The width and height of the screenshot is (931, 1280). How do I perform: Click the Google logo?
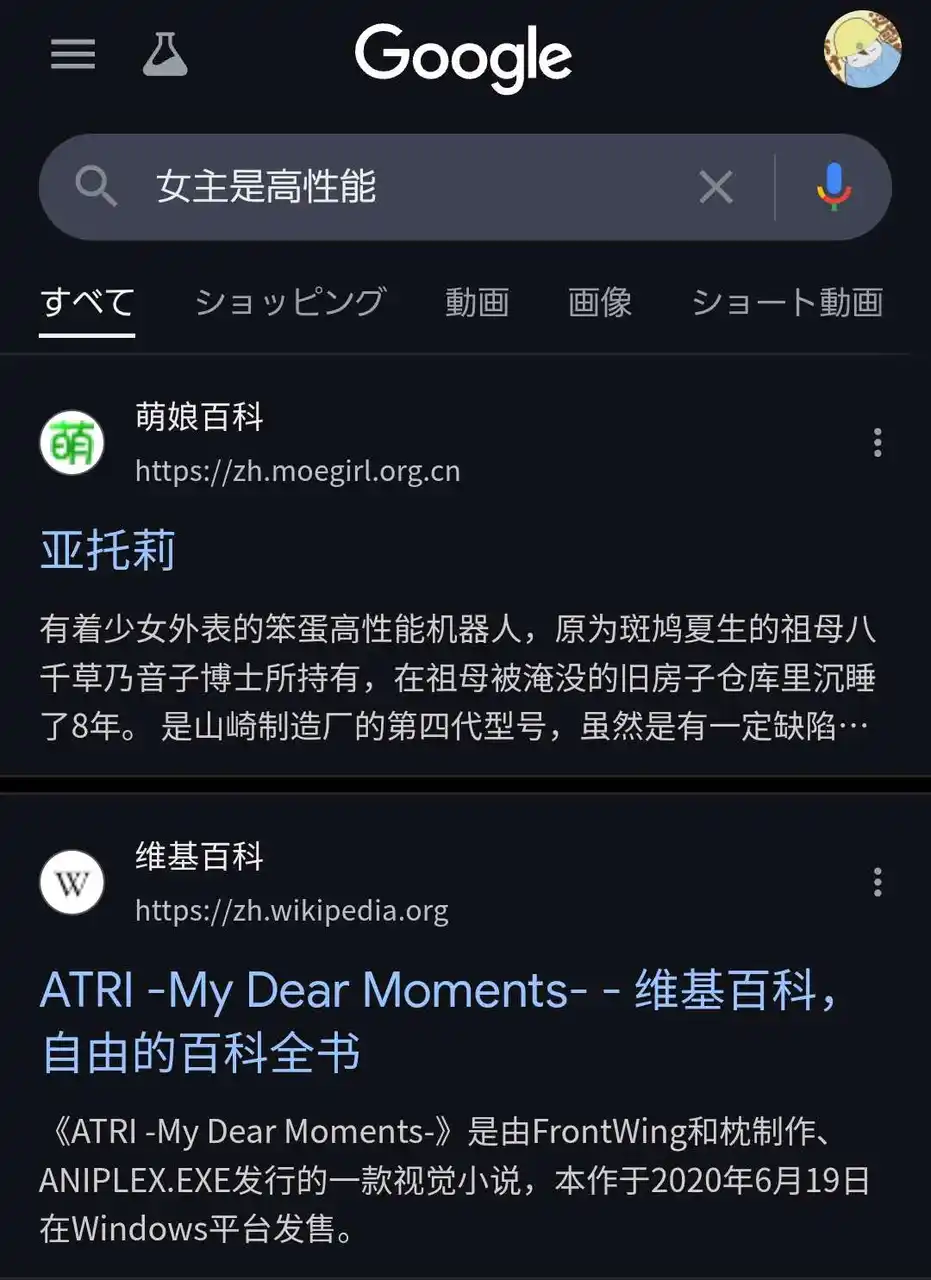click(x=463, y=57)
